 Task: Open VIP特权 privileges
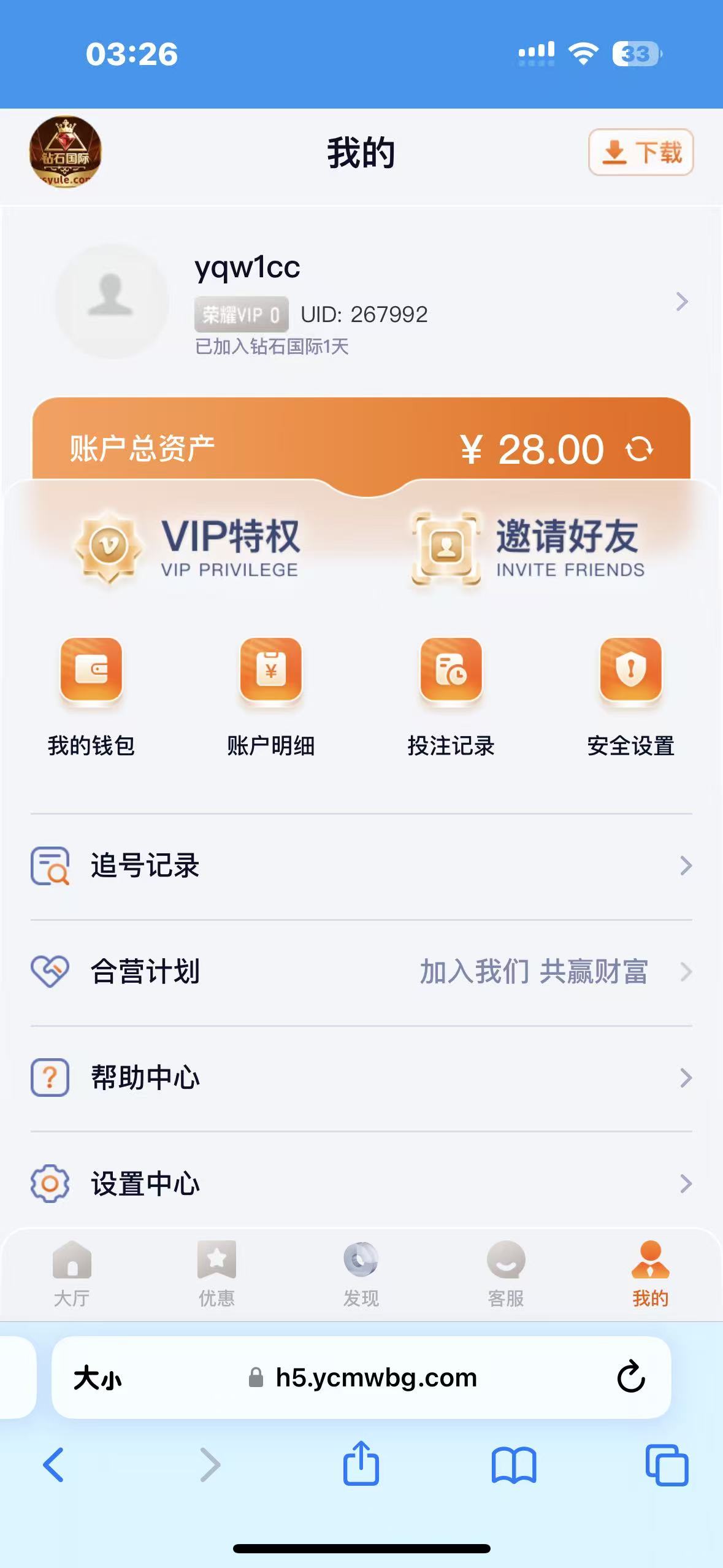click(x=187, y=547)
